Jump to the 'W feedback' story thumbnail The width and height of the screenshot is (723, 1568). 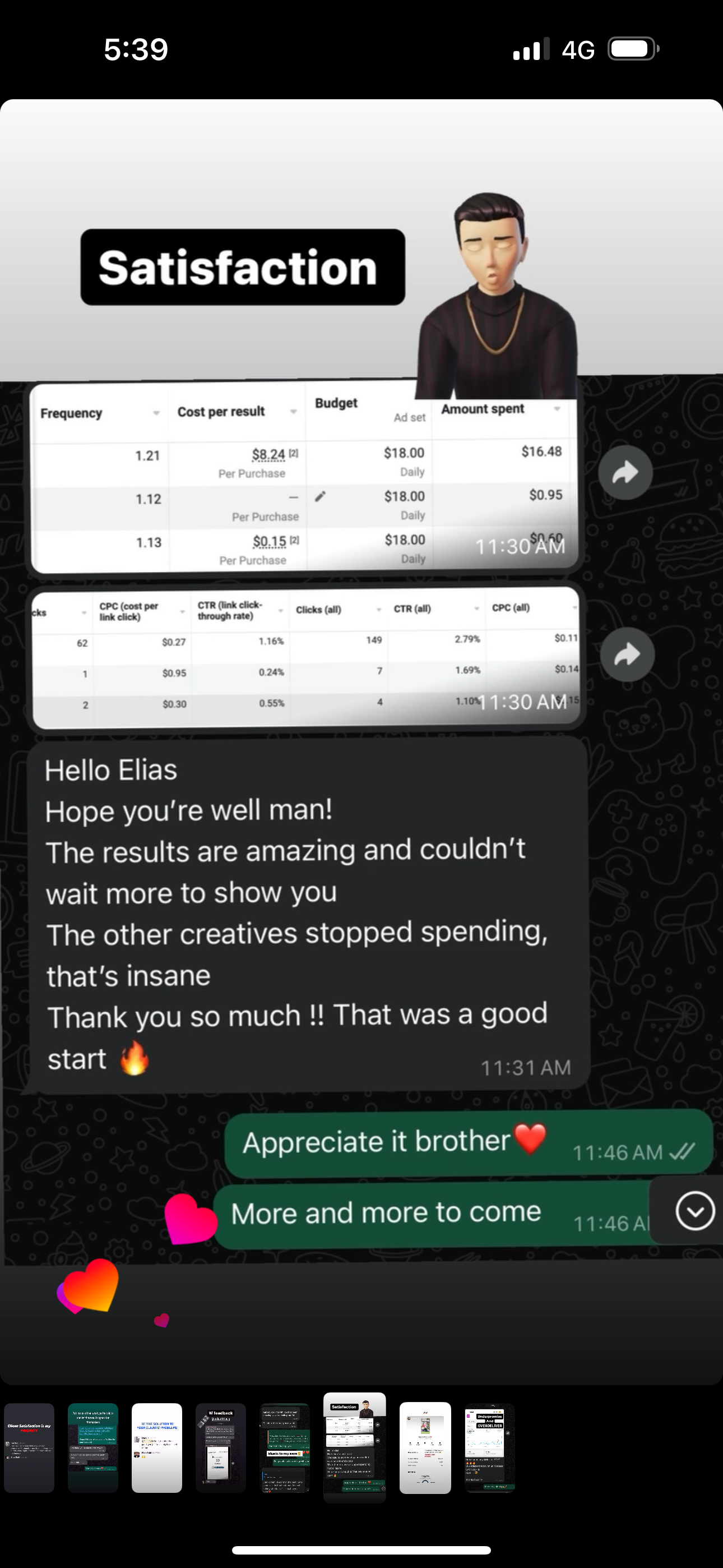tap(221, 1447)
